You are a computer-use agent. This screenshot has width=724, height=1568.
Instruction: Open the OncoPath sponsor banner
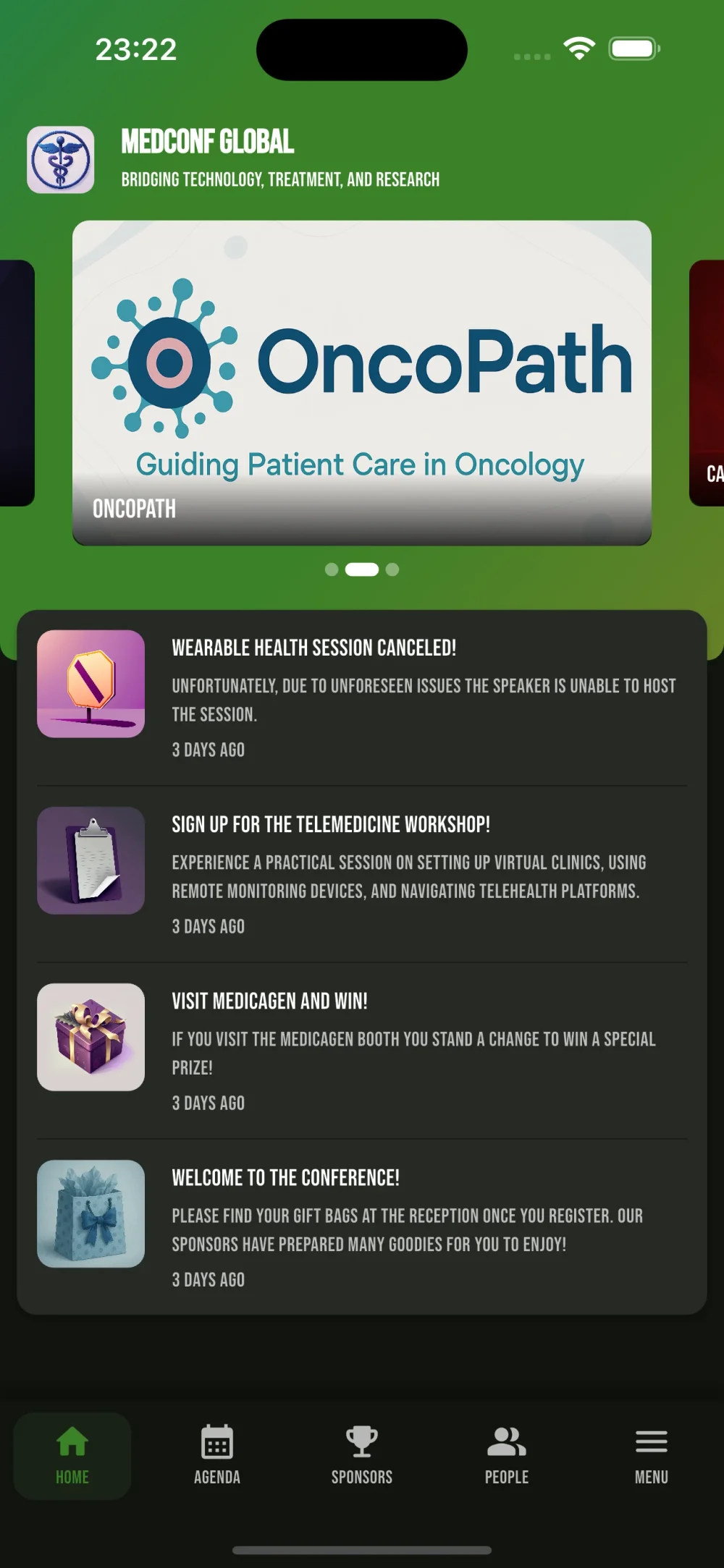(362, 382)
